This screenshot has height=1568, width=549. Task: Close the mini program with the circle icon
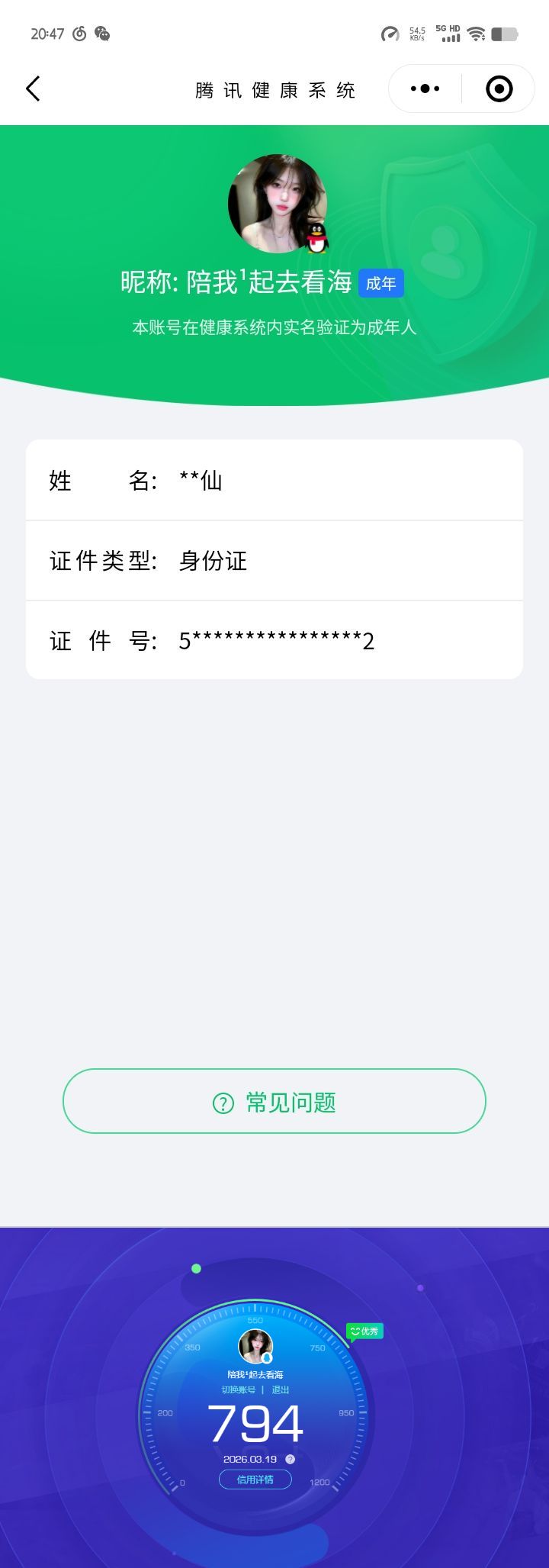pos(499,89)
